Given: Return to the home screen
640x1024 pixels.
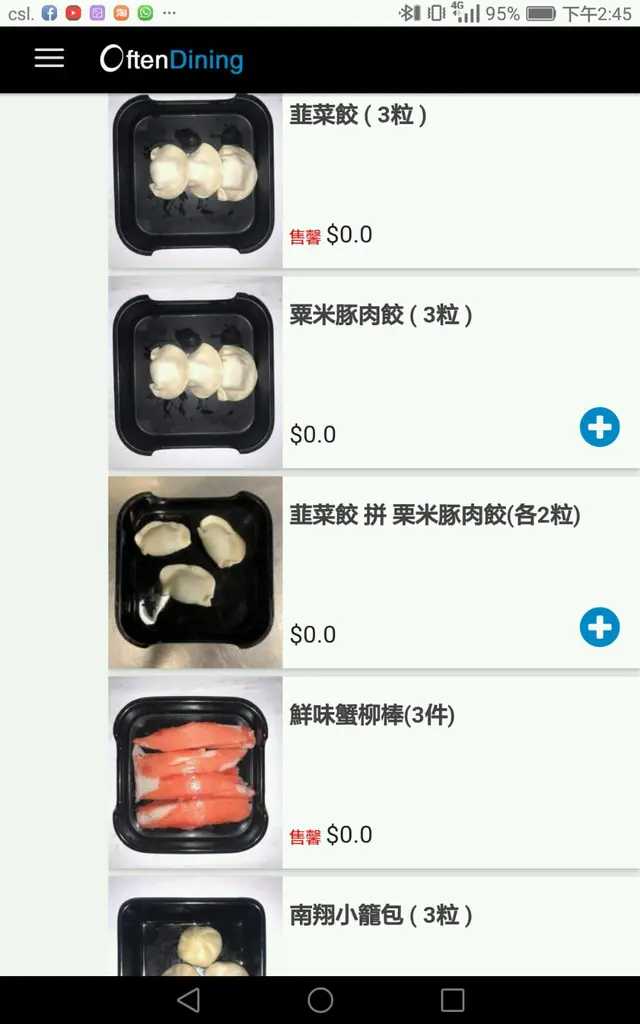Looking at the screenshot, I should tap(320, 1000).
